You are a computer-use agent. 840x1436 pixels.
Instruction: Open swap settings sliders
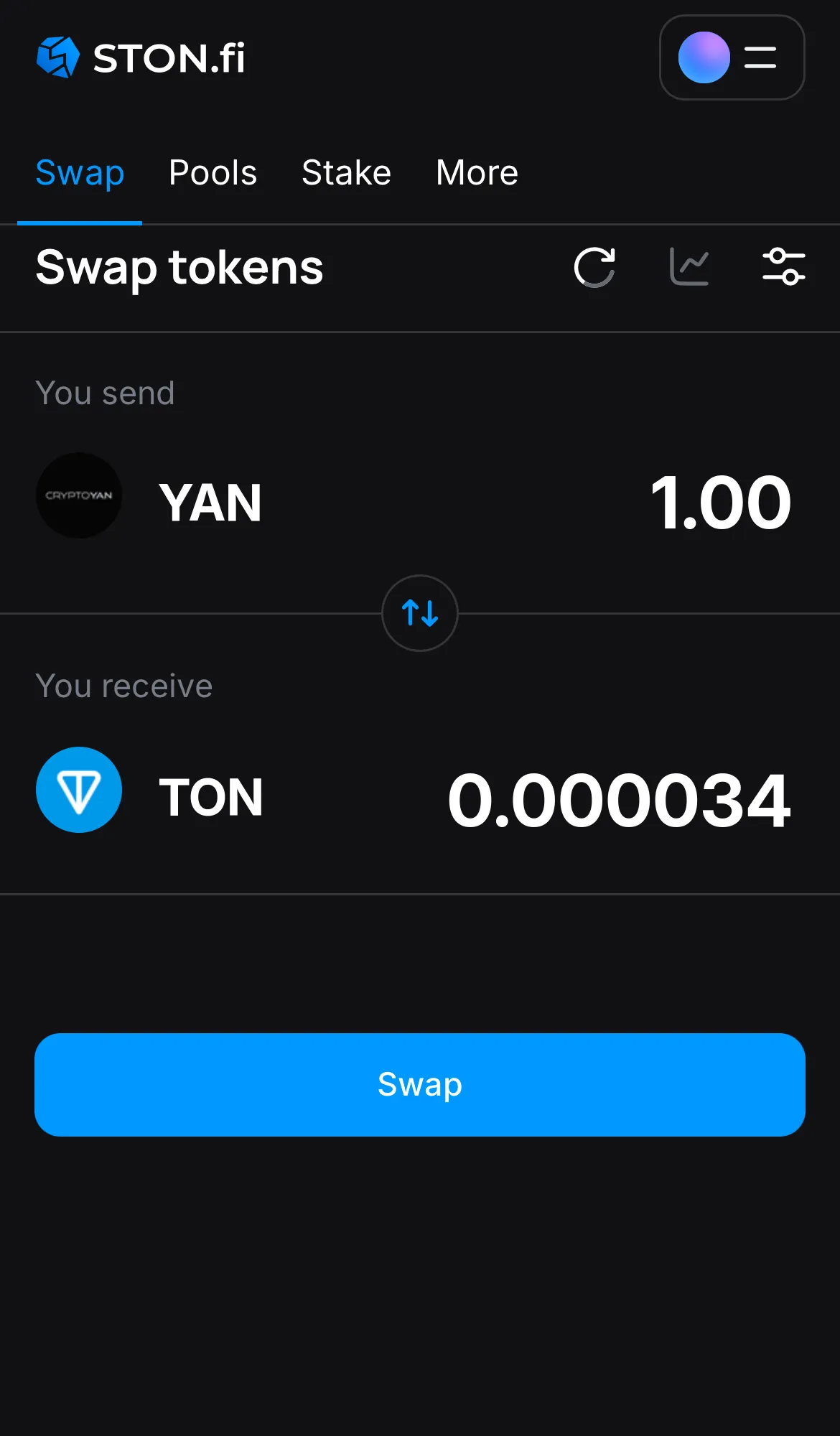tap(784, 266)
